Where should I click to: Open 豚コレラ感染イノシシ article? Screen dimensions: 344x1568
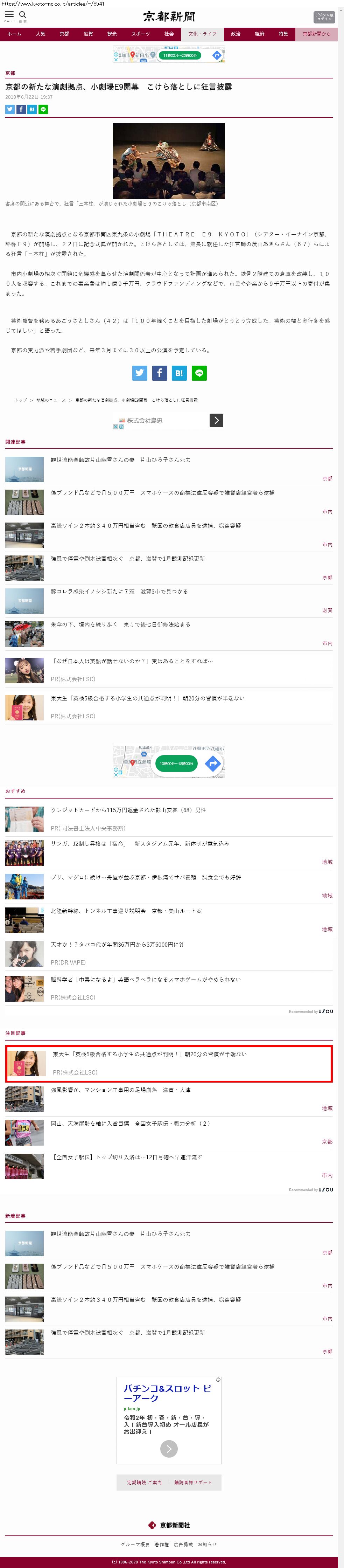119,591
